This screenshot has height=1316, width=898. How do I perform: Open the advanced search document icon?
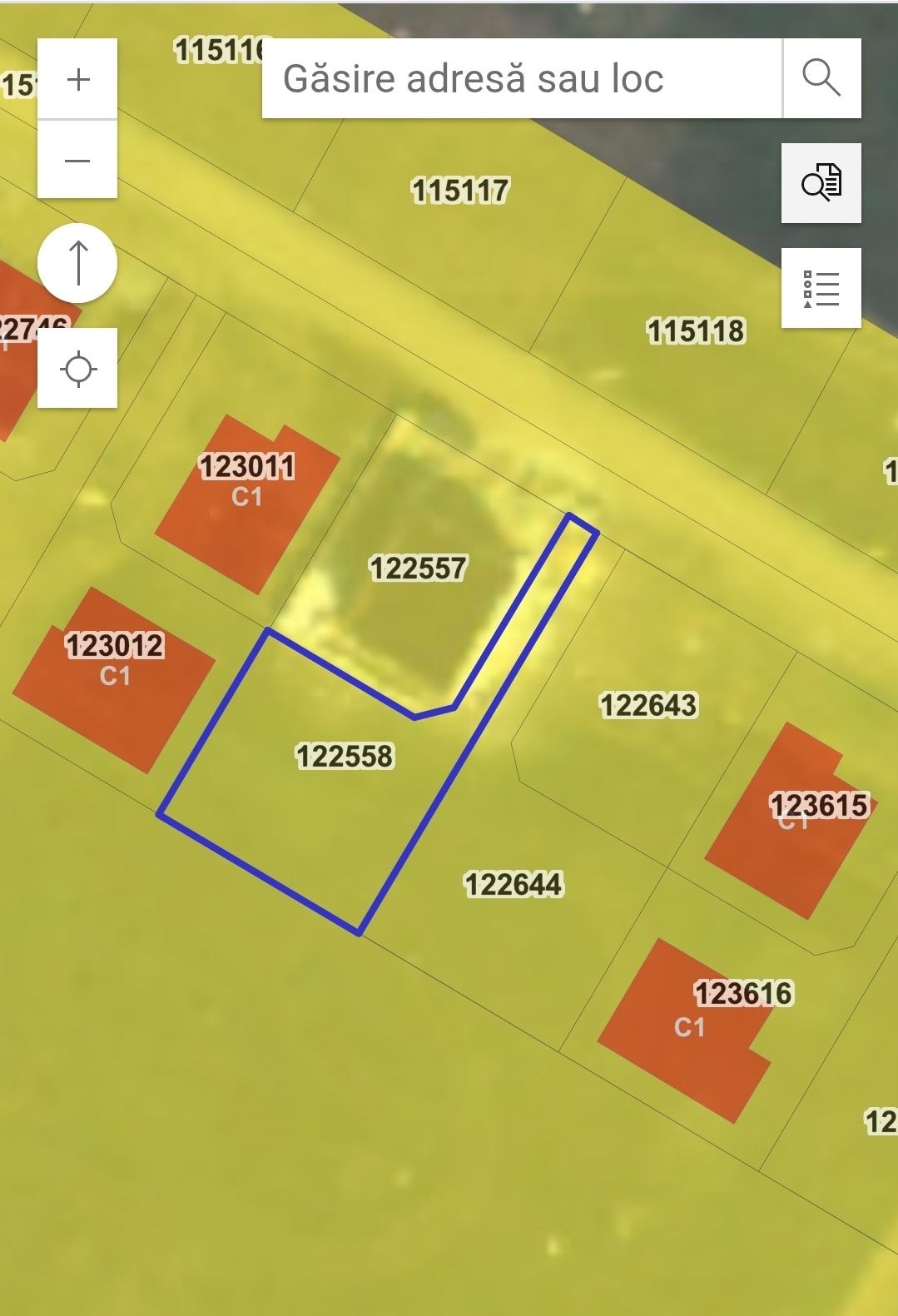[821, 183]
